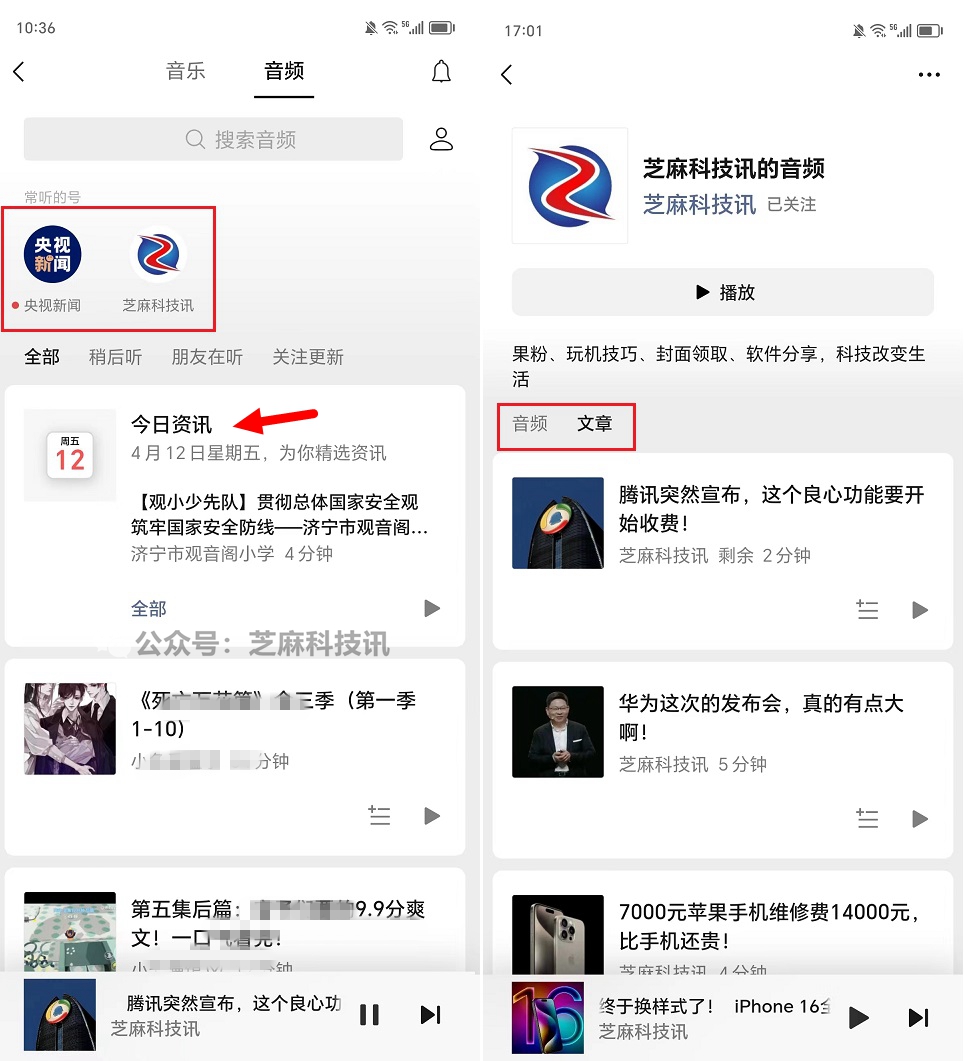Play the 华为这次的发布会 article audio
The image size is (964, 1061).
tap(920, 819)
